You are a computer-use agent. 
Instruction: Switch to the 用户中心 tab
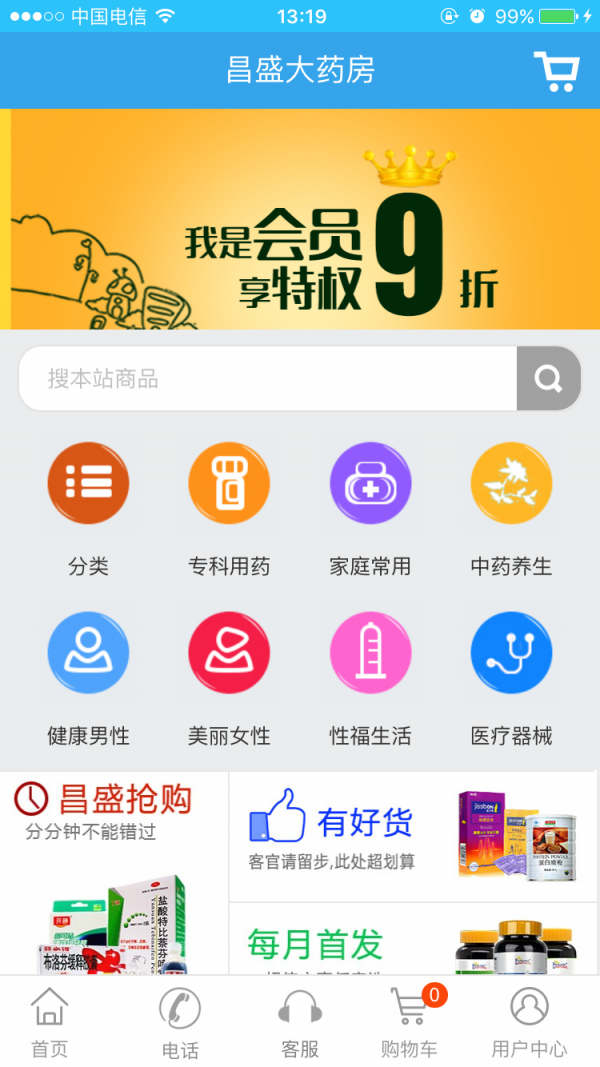click(x=529, y=1022)
